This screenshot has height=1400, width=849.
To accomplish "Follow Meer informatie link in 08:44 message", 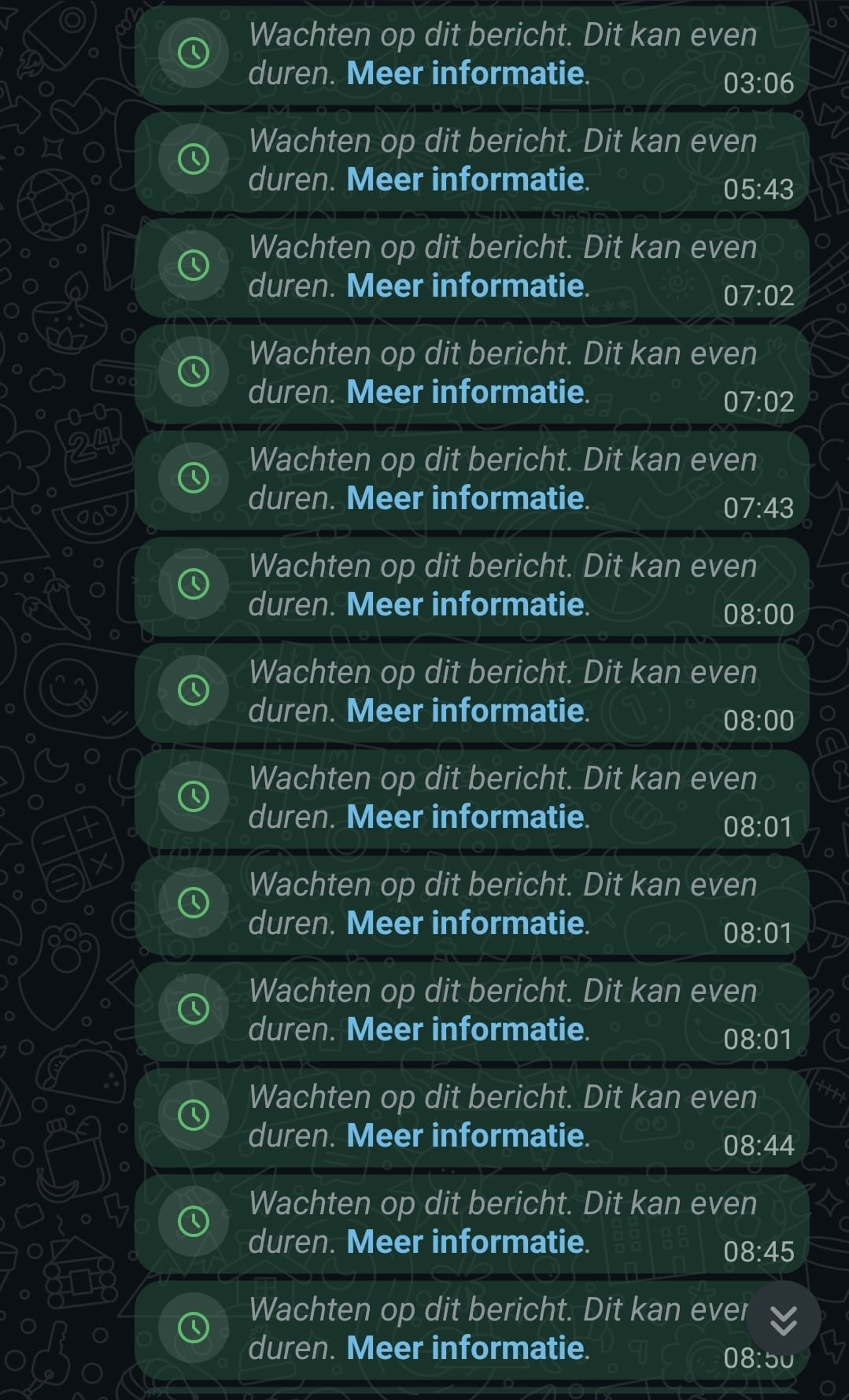I will pos(466,1136).
